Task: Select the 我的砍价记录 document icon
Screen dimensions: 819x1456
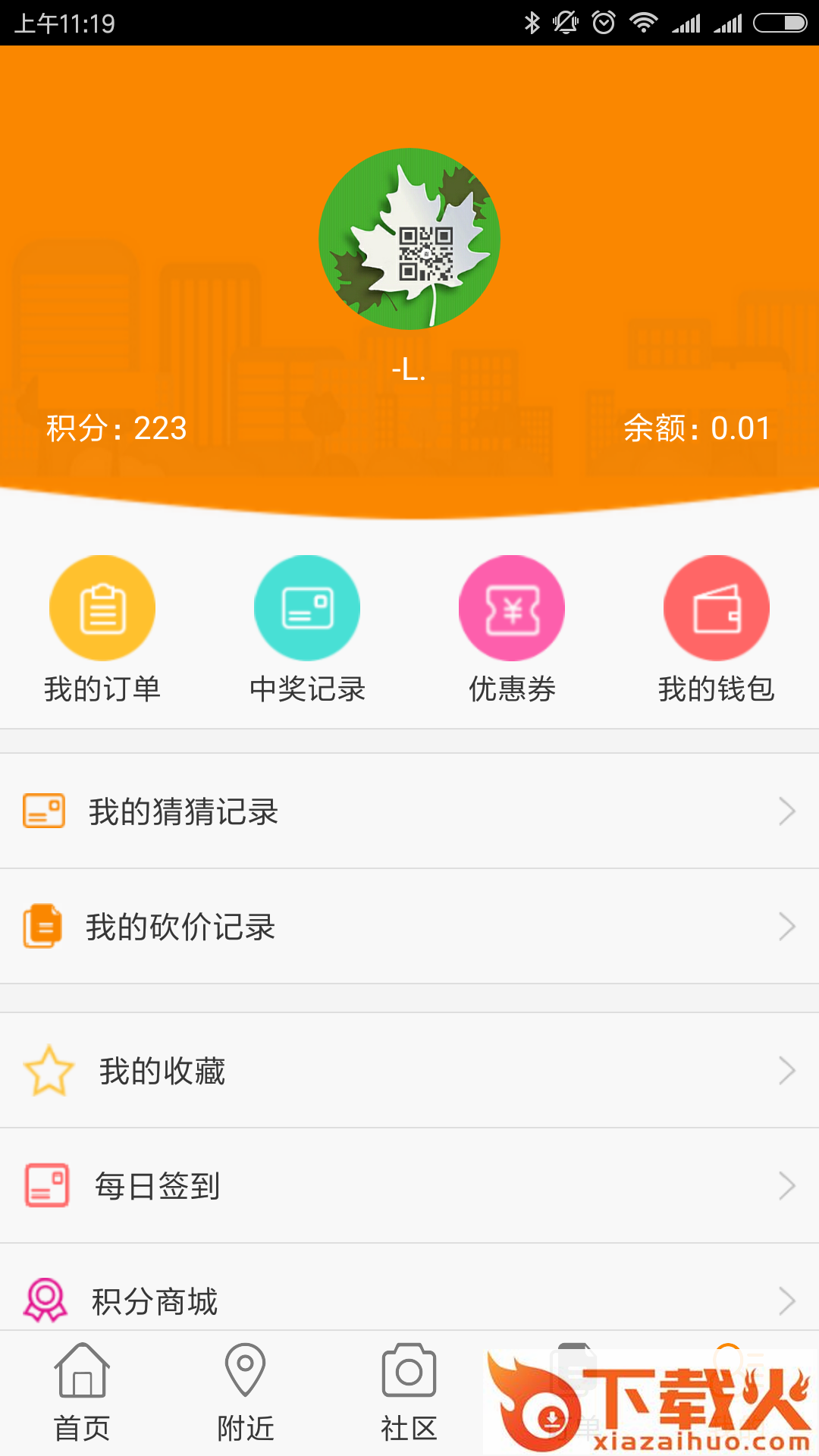Action: click(x=43, y=926)
